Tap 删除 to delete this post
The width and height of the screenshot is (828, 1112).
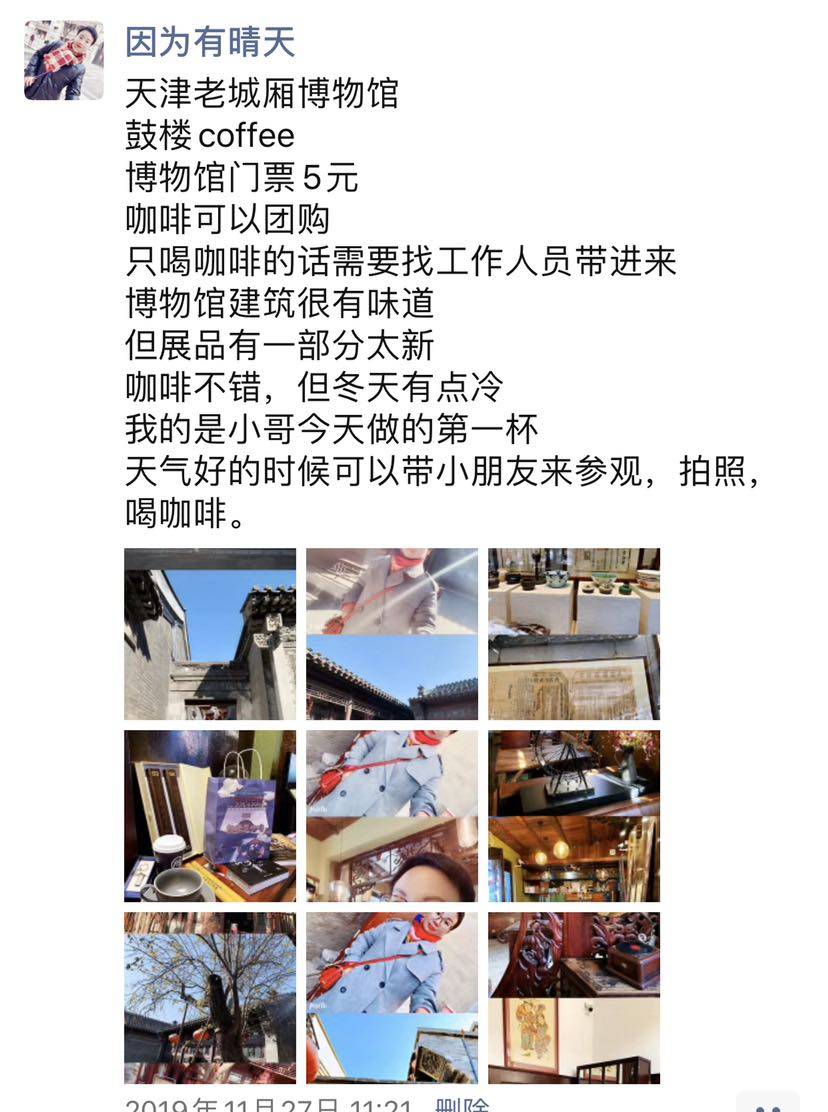(x=462, y=1106)
